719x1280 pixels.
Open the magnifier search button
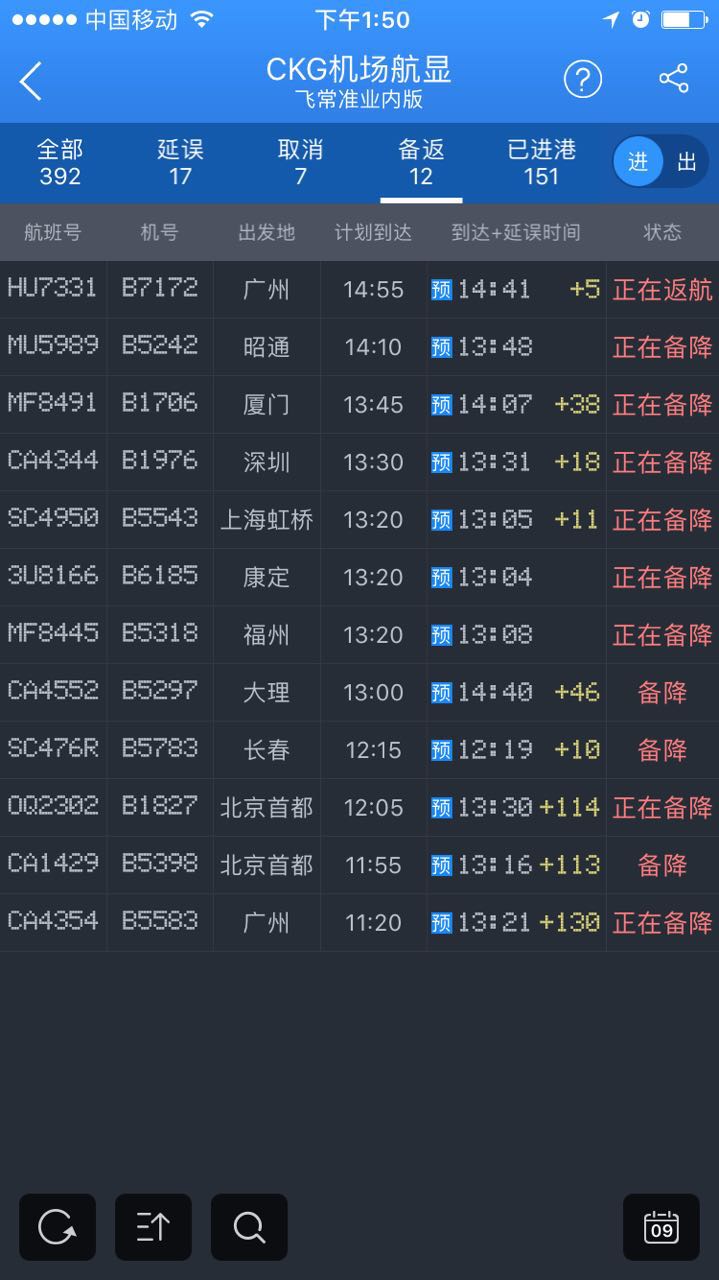point(249,1227)
